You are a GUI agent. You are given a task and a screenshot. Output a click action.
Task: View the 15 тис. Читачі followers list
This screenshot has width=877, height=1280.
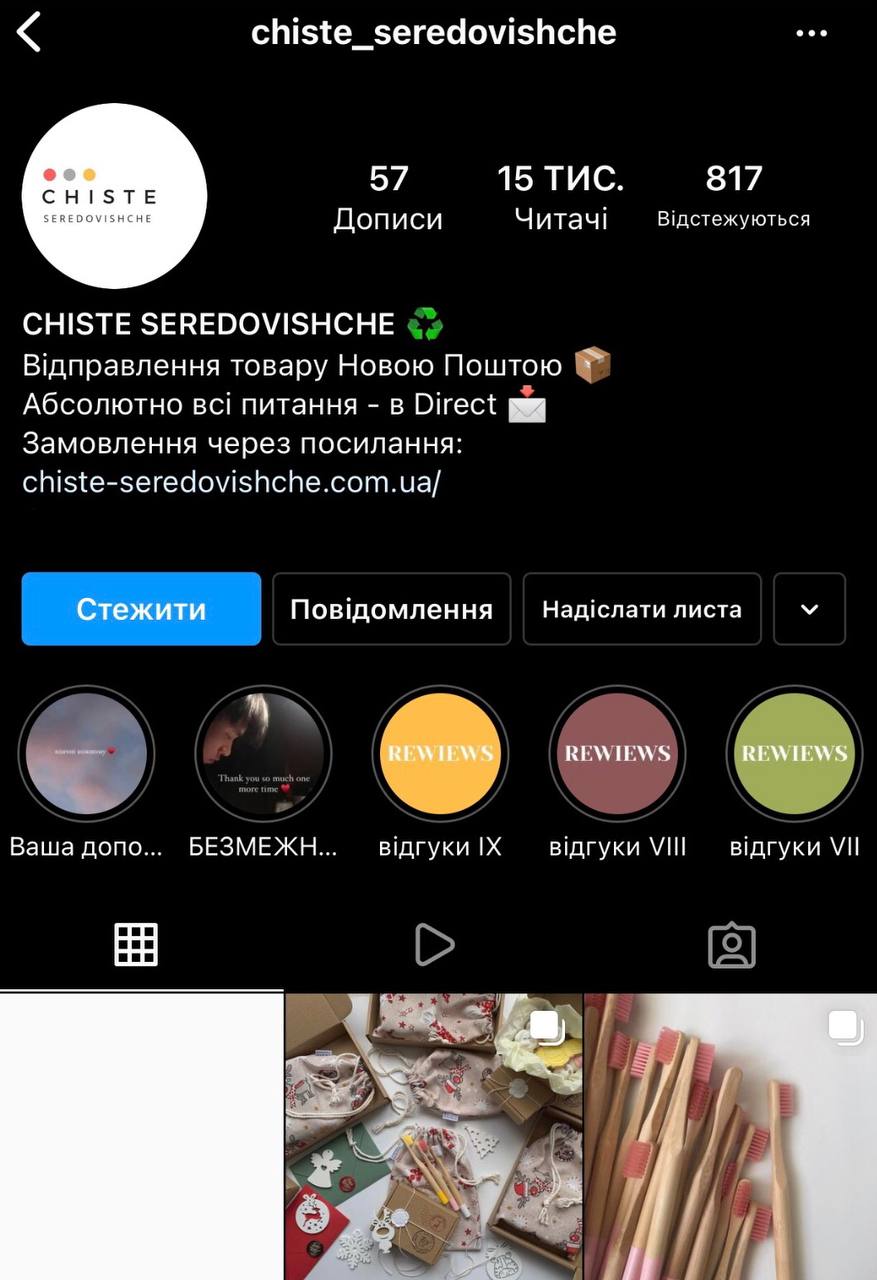(x=560, y=197)
